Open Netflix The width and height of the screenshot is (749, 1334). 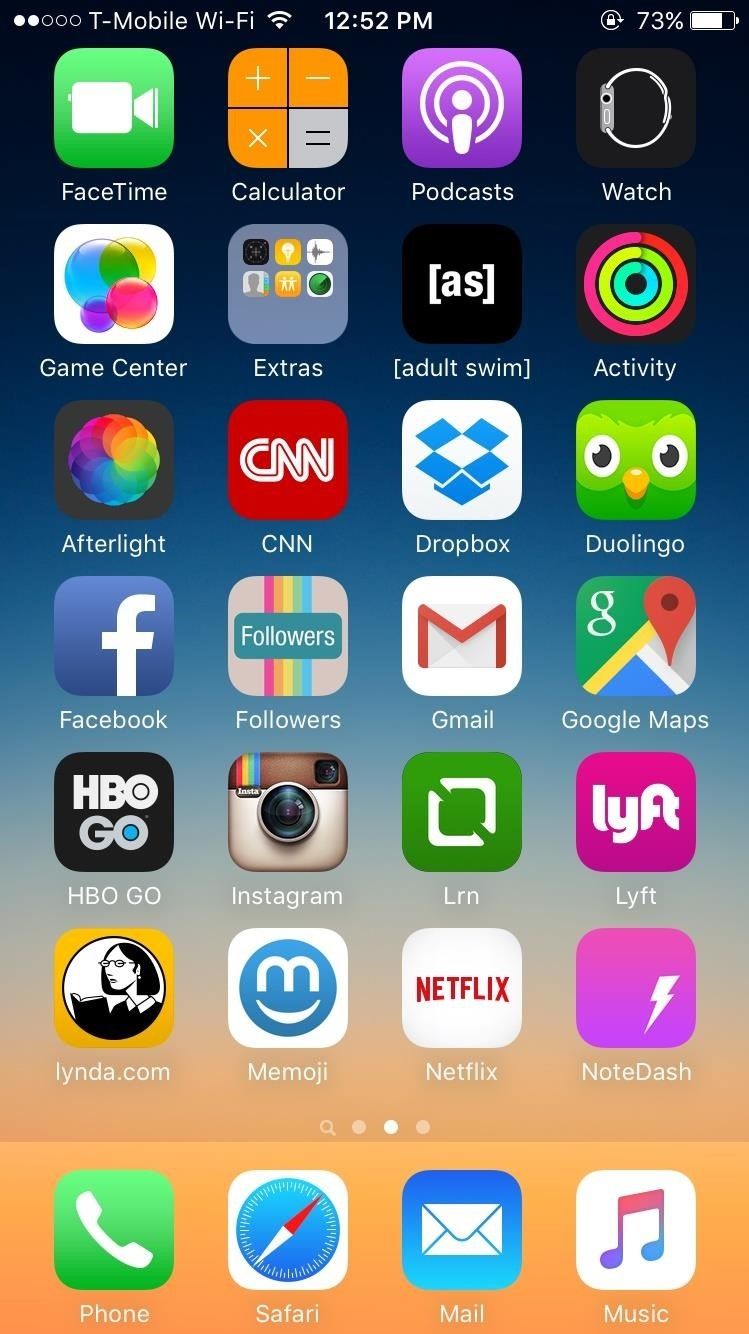coord(461,988)
